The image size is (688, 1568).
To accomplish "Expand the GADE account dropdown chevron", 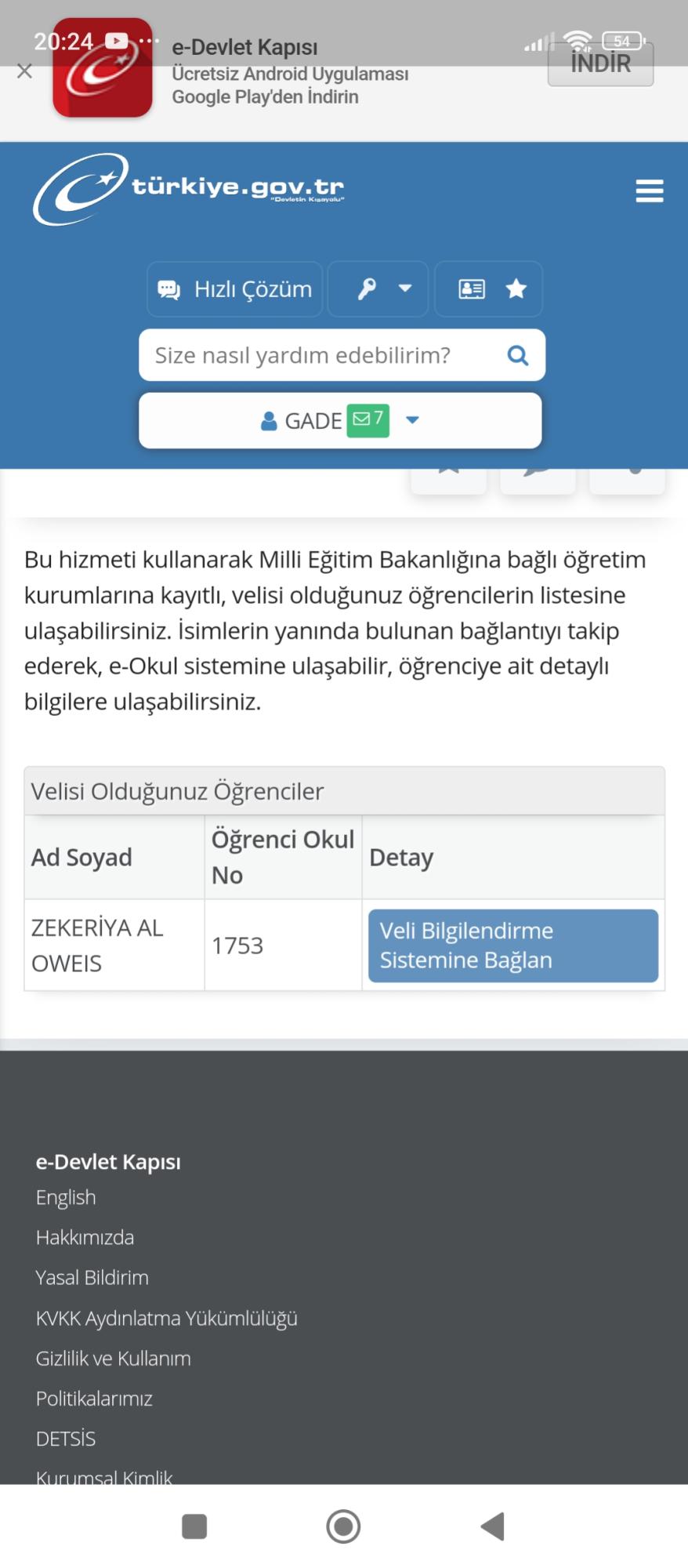I will 413,420.
